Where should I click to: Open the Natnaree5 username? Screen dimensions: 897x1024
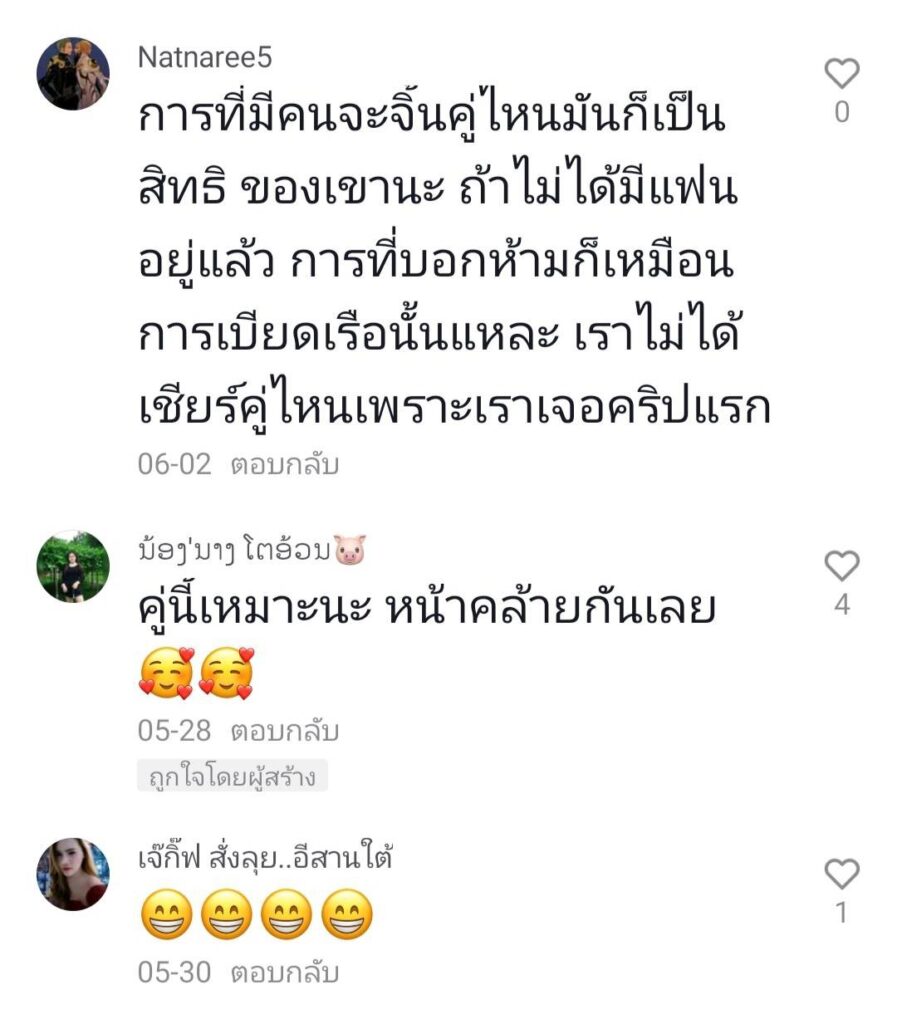click(205, 58)
